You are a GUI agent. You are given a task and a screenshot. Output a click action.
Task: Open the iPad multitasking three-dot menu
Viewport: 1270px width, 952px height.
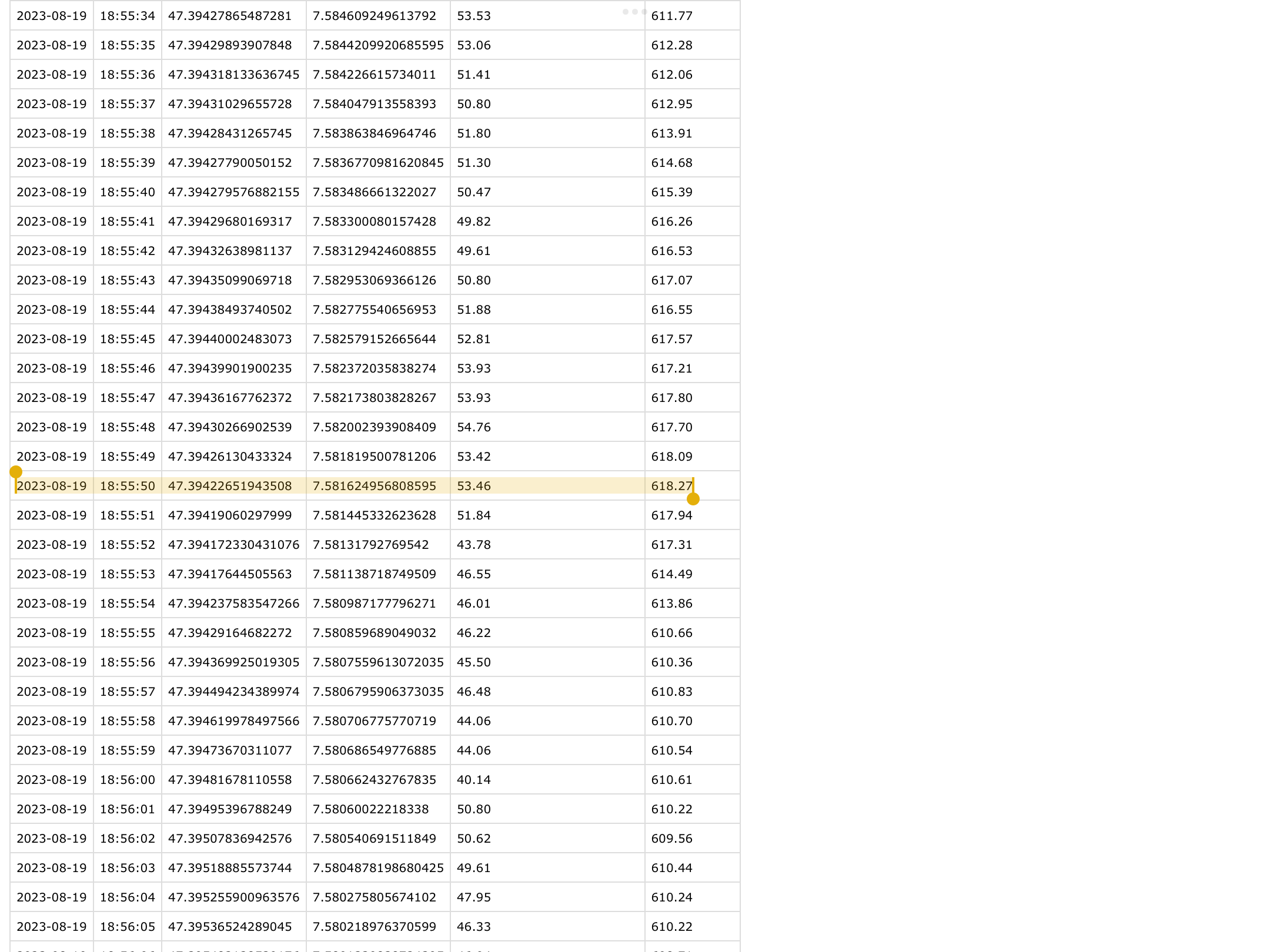click(634, 12)
